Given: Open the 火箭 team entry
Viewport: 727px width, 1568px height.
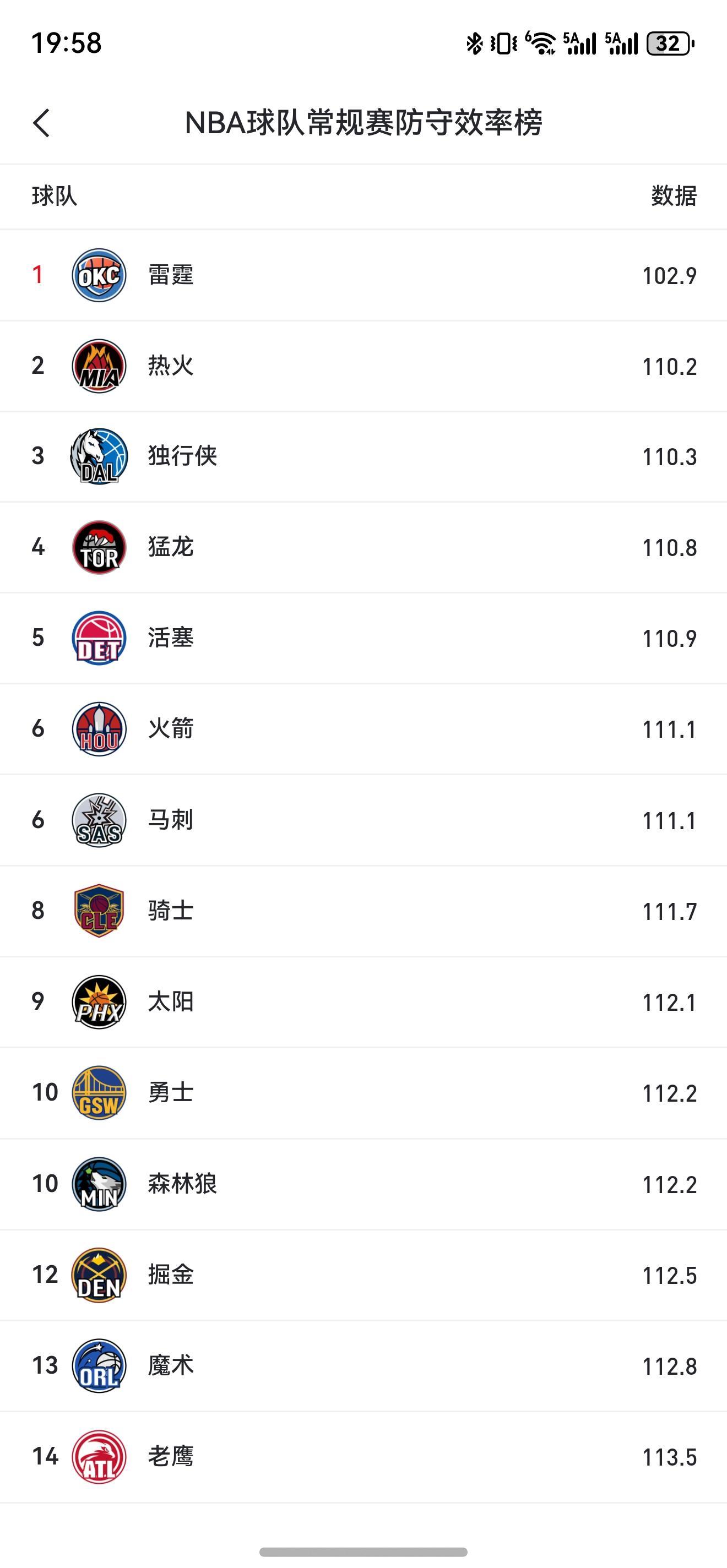Looking at the screenshot, I should (363, 728).
